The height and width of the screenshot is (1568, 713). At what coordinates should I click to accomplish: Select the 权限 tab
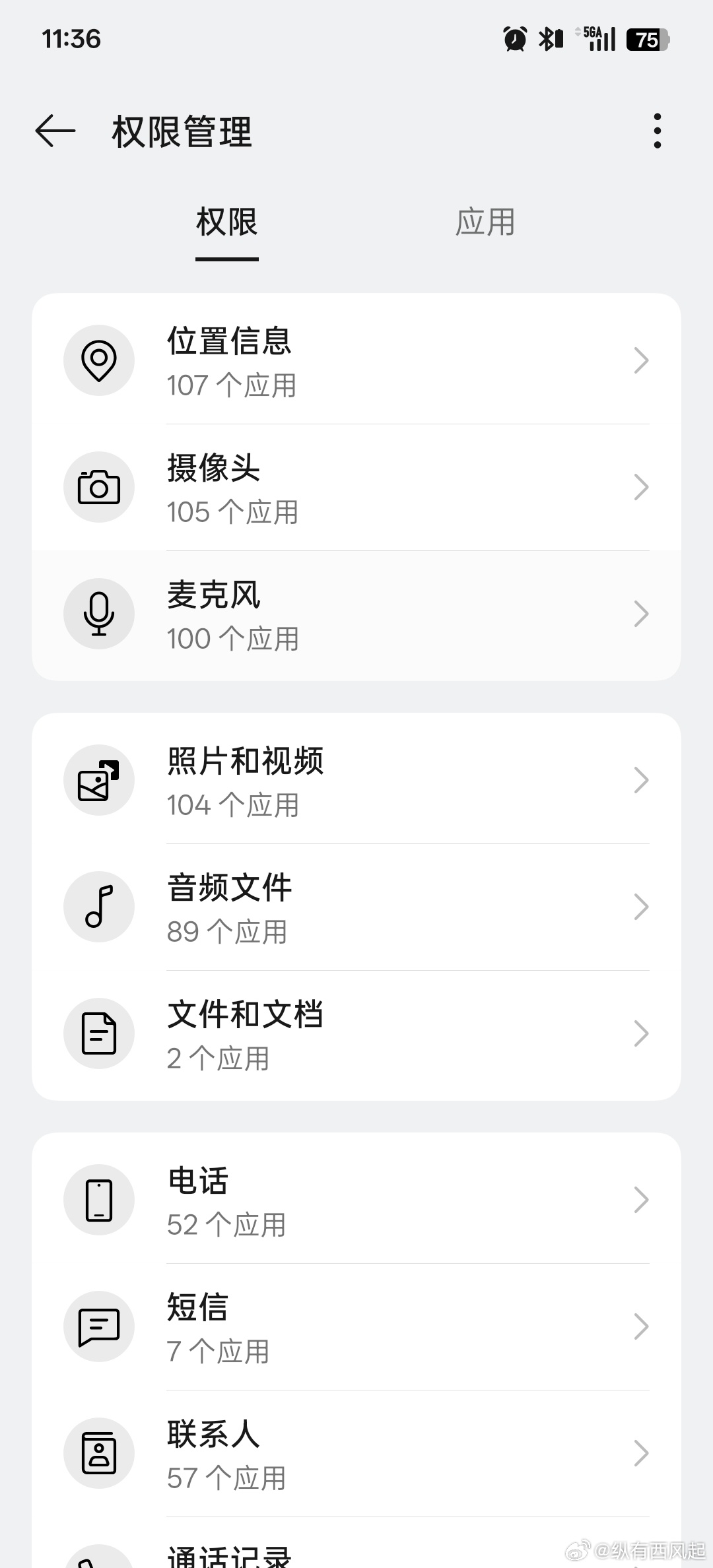[226, 222]
